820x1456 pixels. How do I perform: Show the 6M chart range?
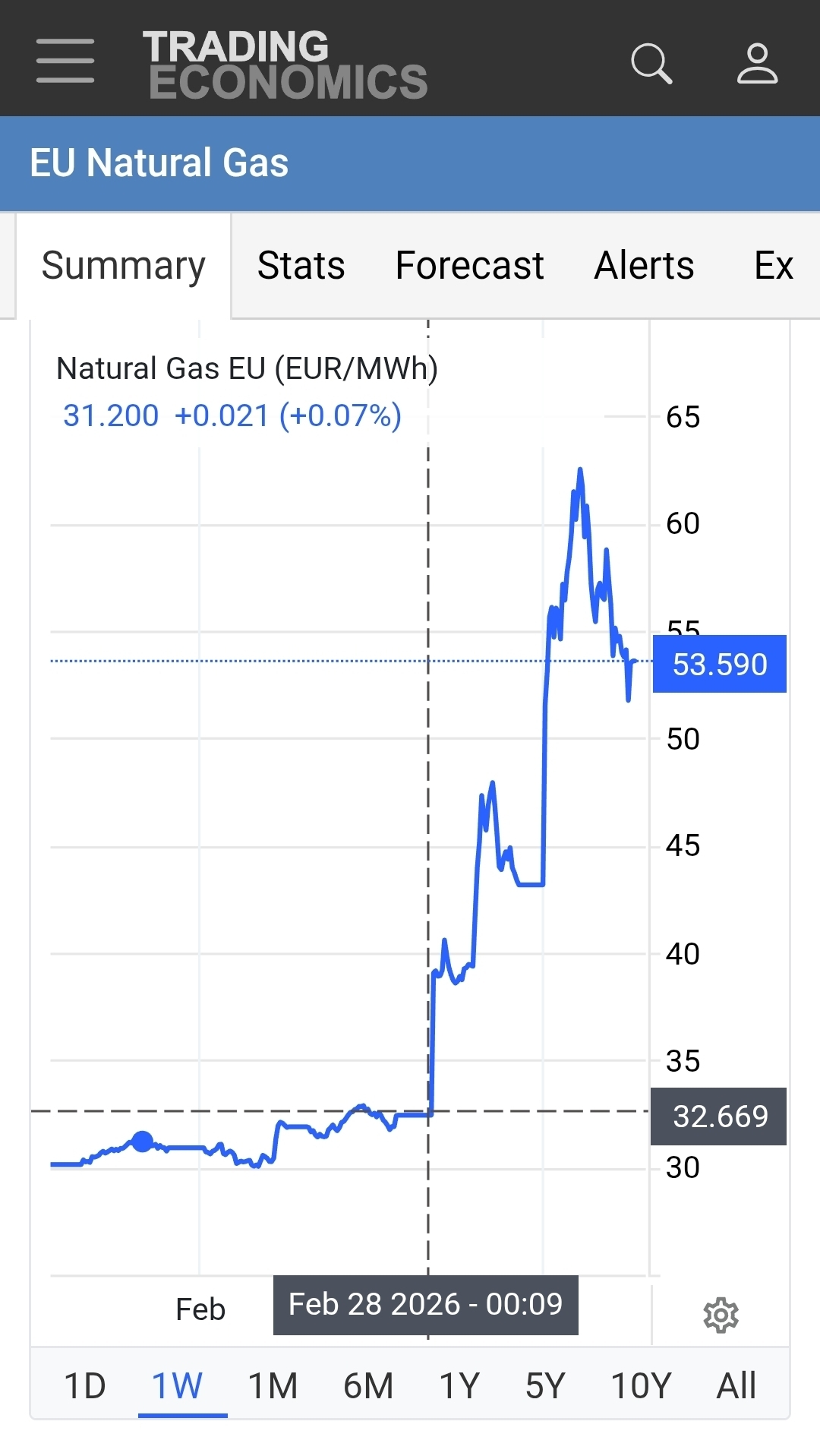368,1386
